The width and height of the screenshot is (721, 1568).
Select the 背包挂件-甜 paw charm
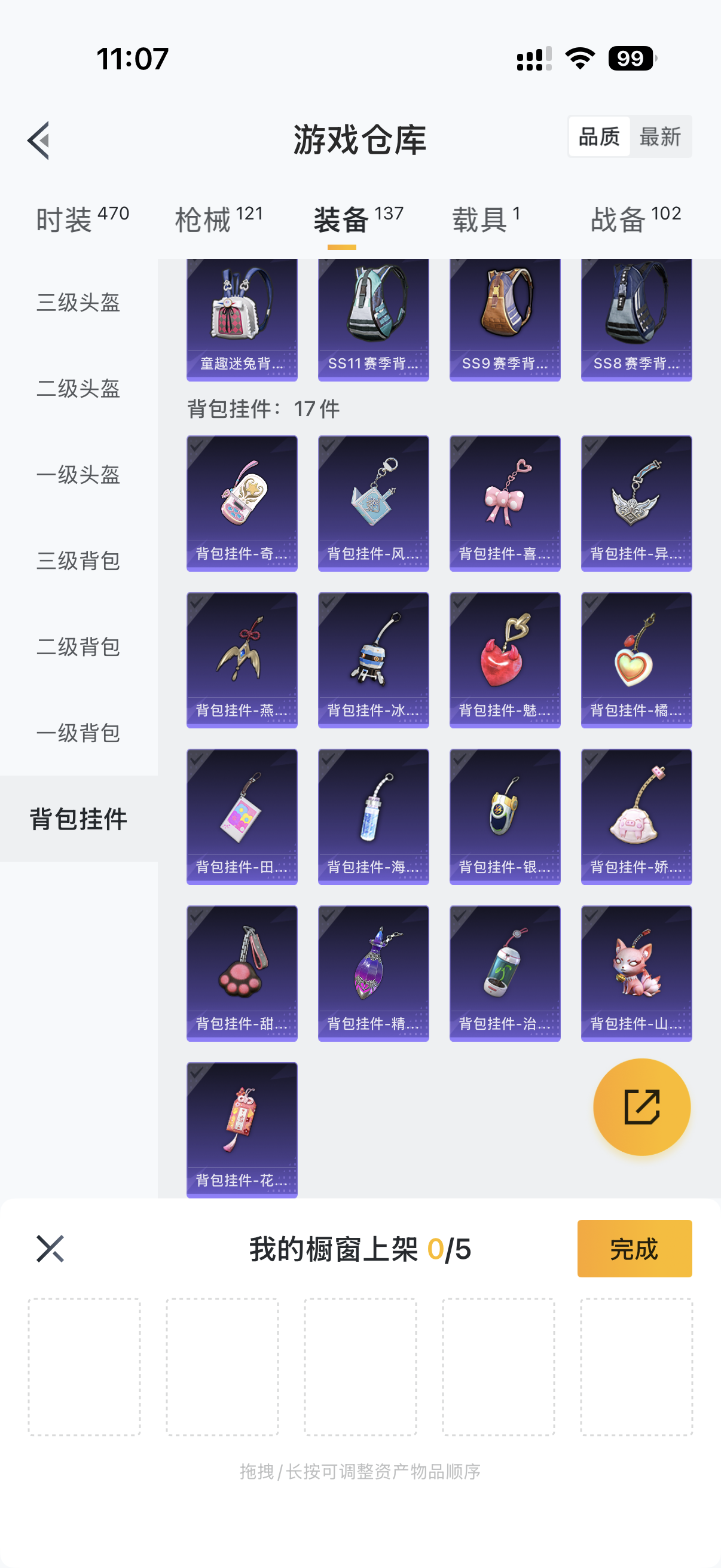pyautogui.click(x=242, y=973)
